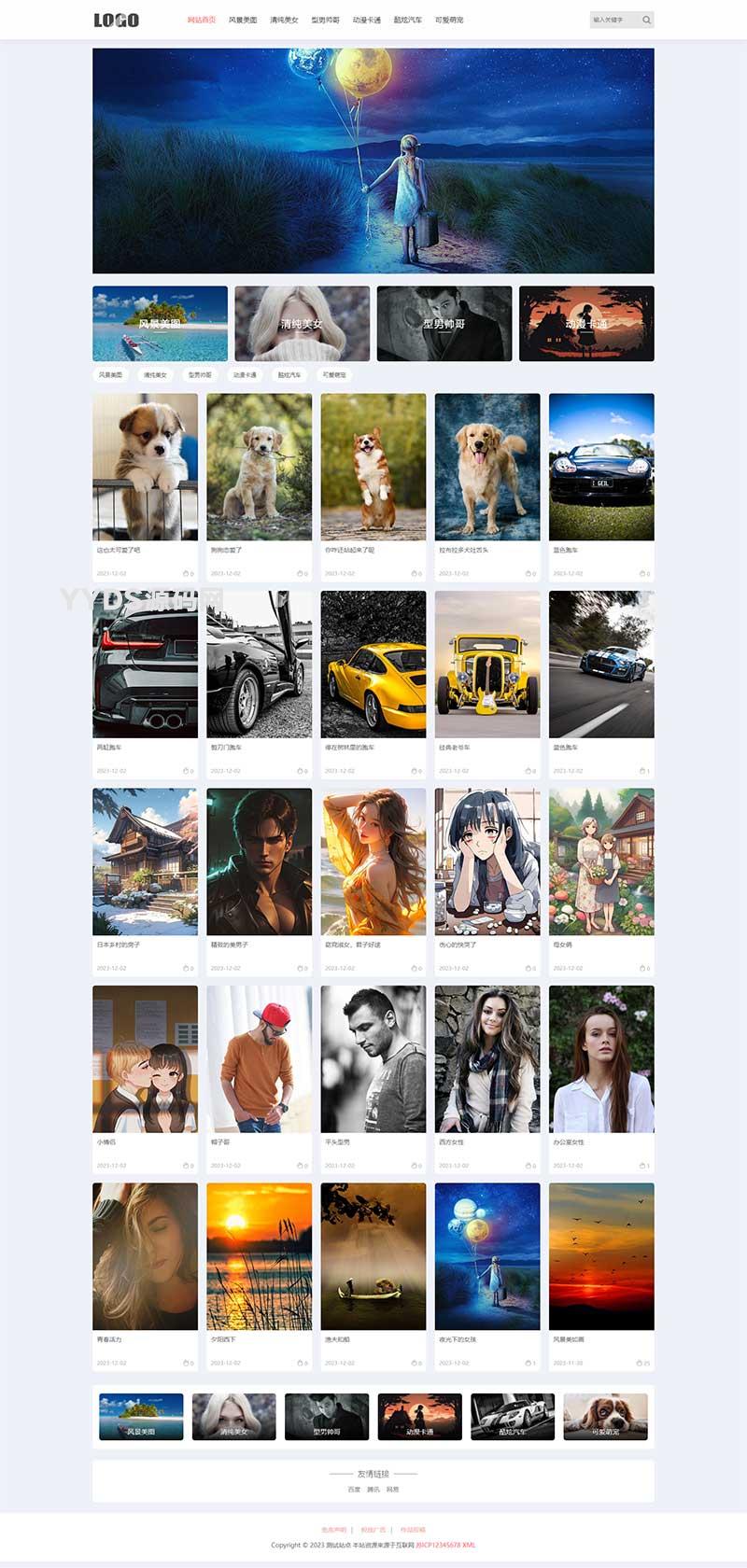Follow the 百度 friendly link

click(354, 1490)
